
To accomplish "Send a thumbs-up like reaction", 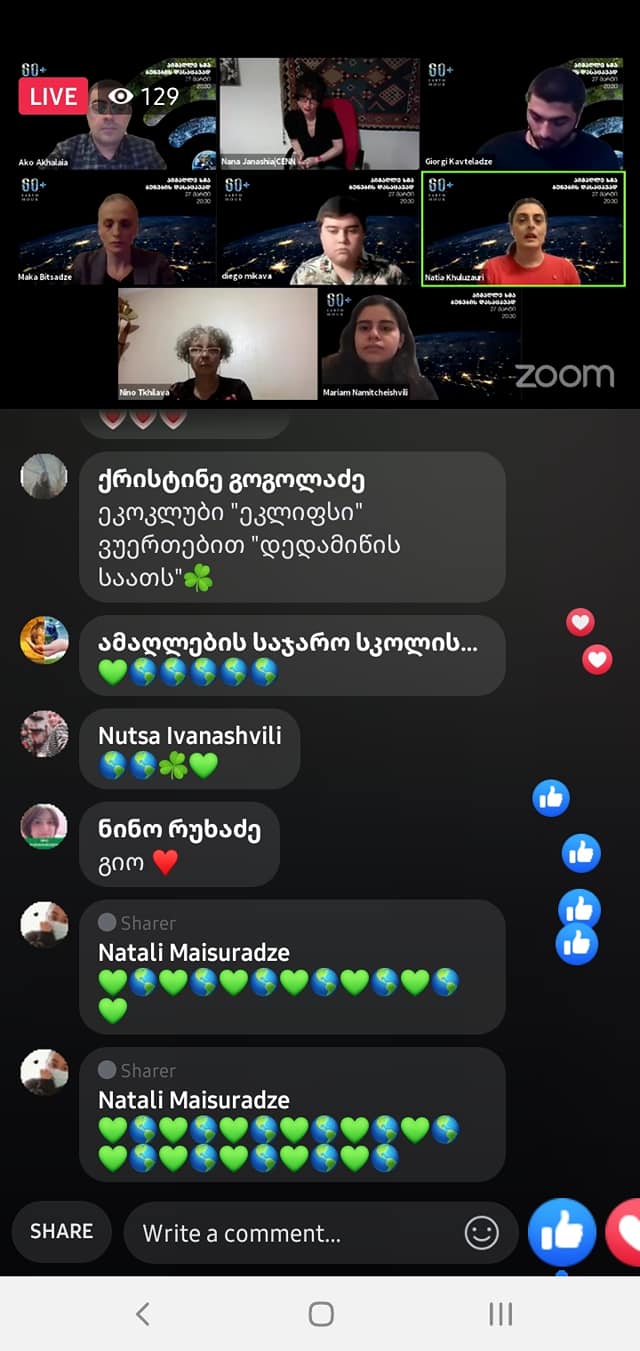I will pos(562,1233).
